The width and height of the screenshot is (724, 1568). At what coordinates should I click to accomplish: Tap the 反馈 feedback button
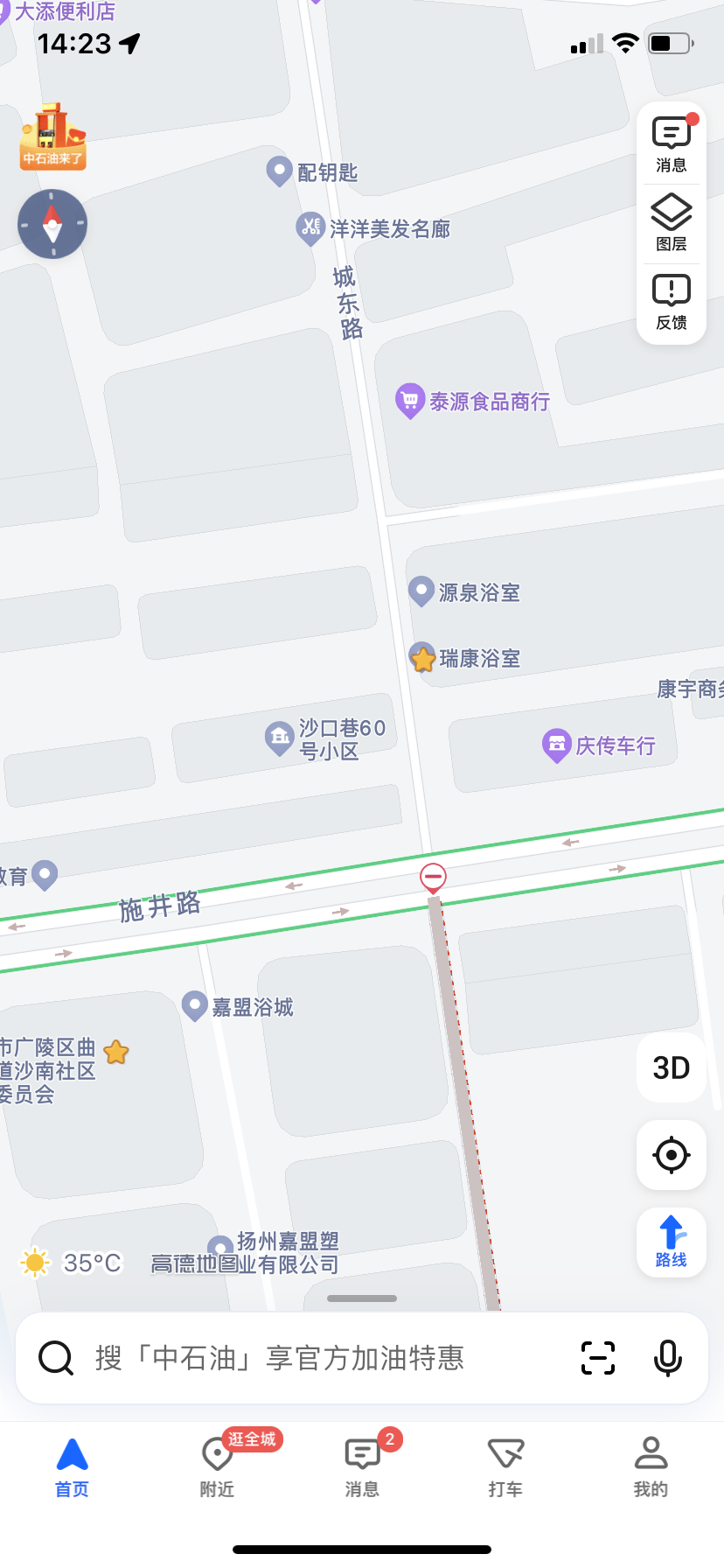[671, 302]
